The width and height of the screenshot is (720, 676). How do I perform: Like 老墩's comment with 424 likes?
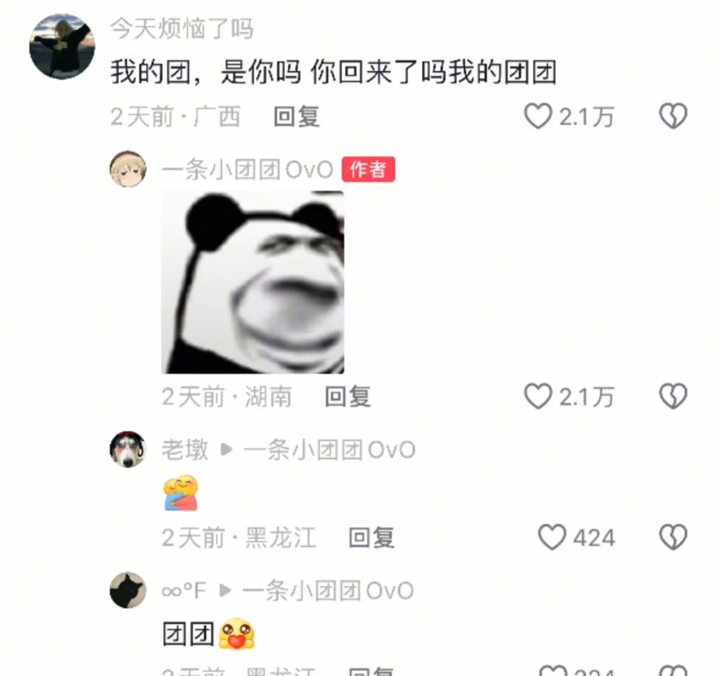pyautogui.click(x=552, y=538)
